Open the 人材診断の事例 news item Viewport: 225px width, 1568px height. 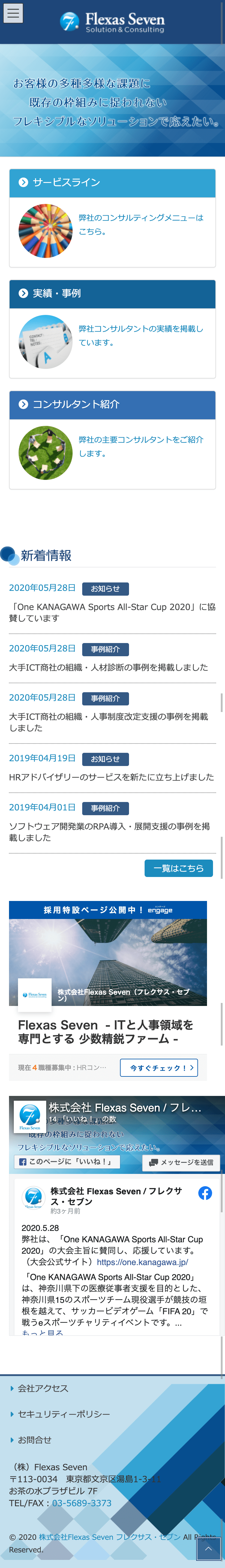108,667
